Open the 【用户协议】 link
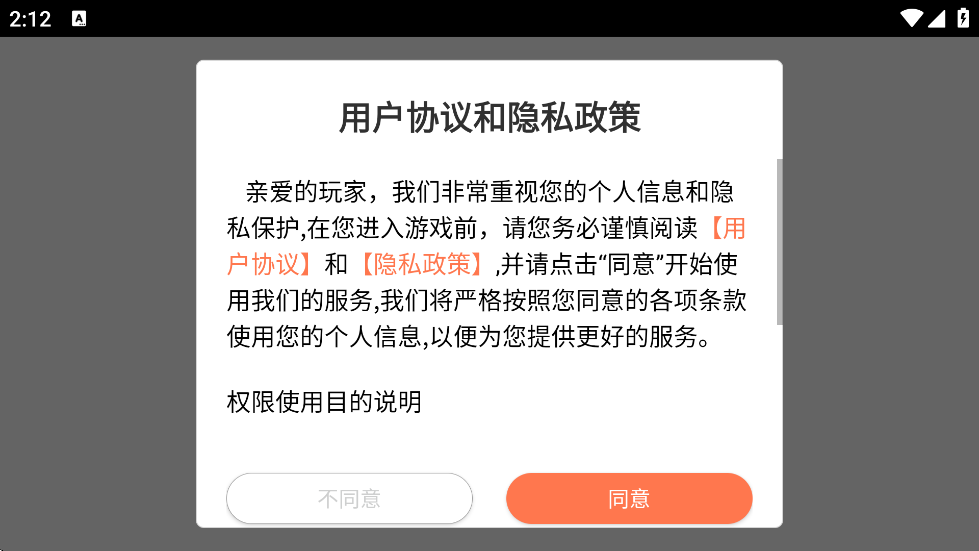 click(x=271, y=264)
